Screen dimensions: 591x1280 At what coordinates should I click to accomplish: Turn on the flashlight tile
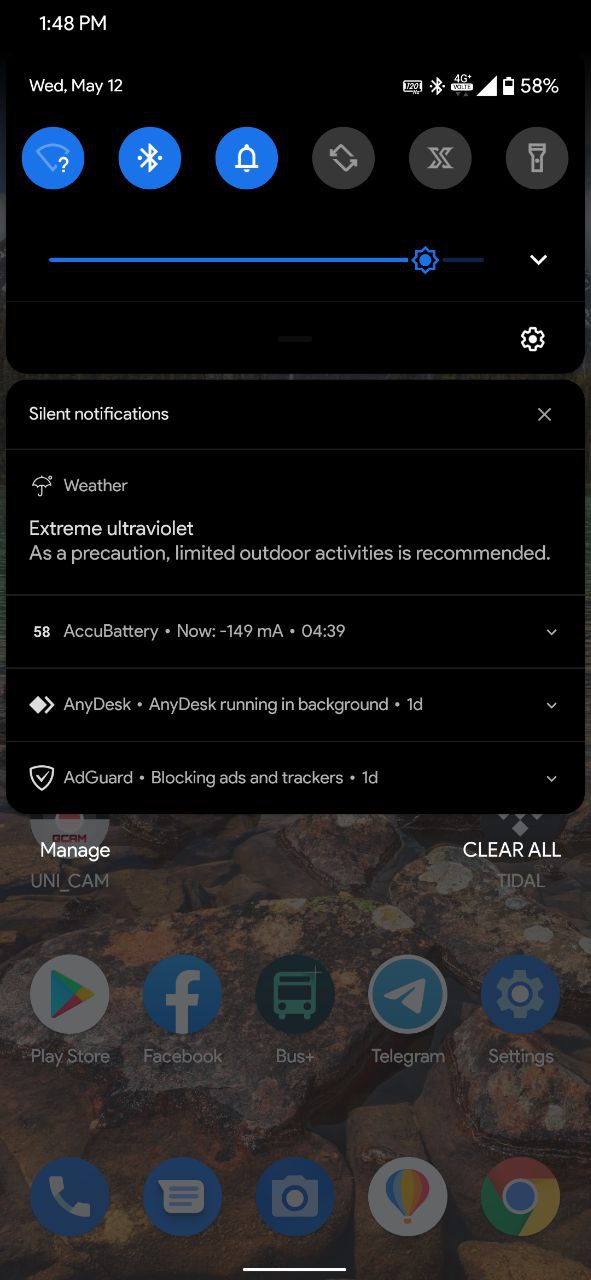(x=537, y=158)
